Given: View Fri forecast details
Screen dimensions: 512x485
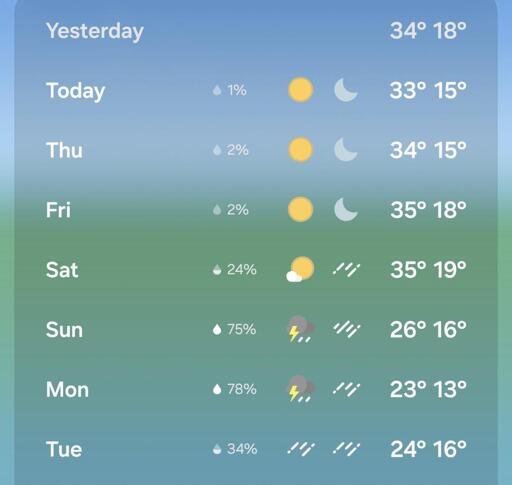Looking at the screenshot, I should click(256, 210).
